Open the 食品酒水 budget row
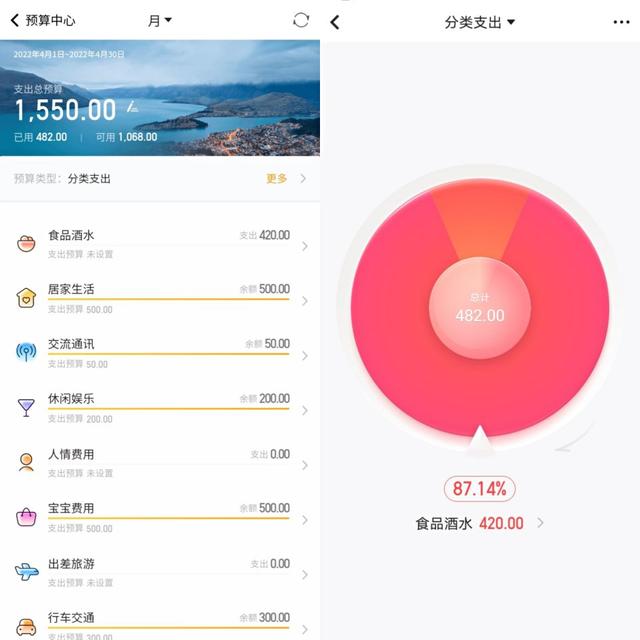This screenshot has width=640, height=640. click(x=160, y=244)
